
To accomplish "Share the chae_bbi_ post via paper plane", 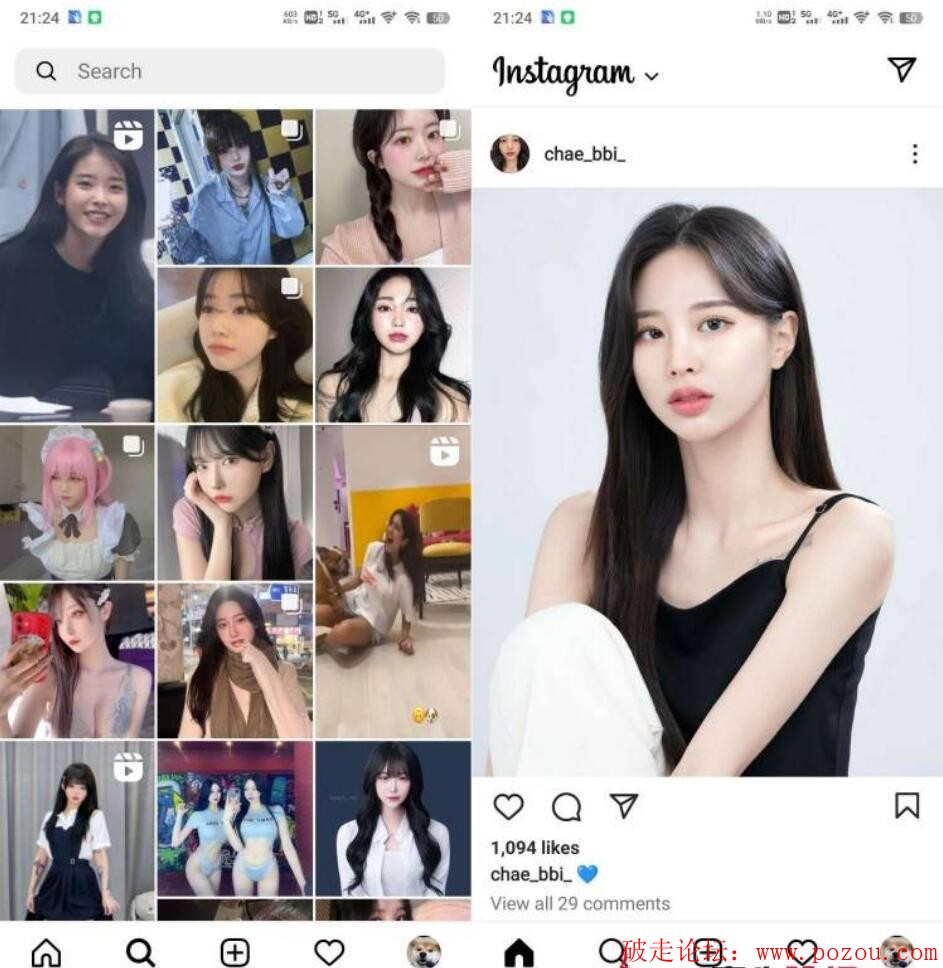I will 624,806.
